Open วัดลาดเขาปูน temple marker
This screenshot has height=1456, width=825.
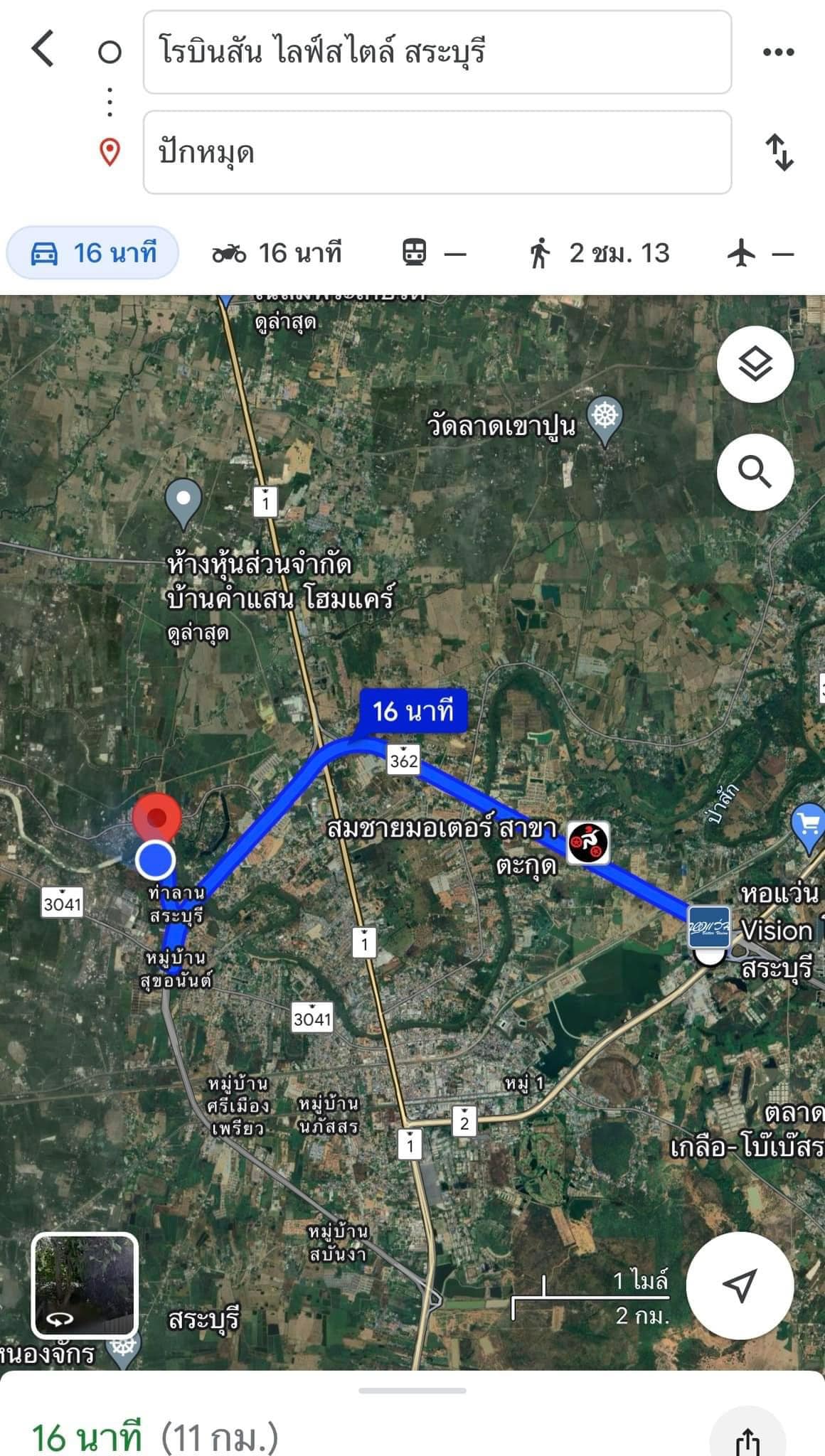point(605,417)
